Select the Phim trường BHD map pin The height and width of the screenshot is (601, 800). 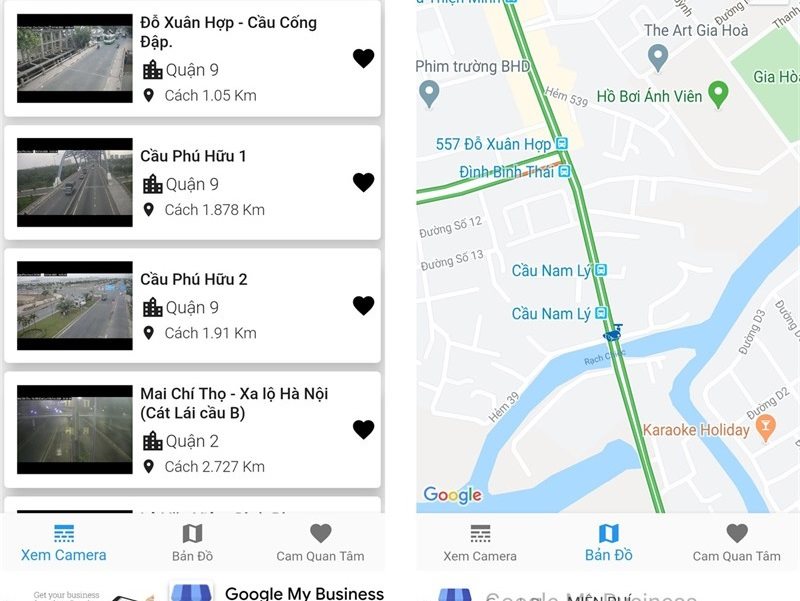point(429,94)
